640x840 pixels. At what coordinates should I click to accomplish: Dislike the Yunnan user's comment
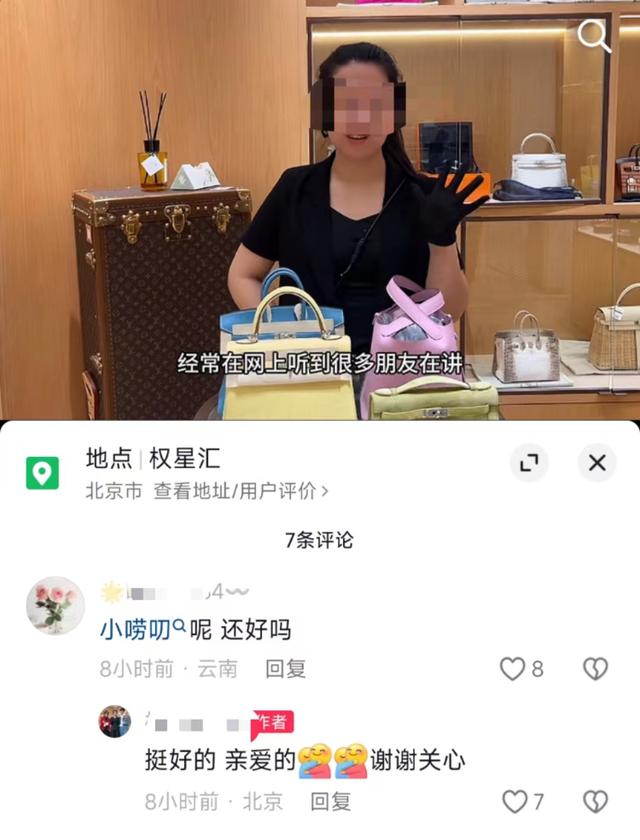(x=595, y=669)
